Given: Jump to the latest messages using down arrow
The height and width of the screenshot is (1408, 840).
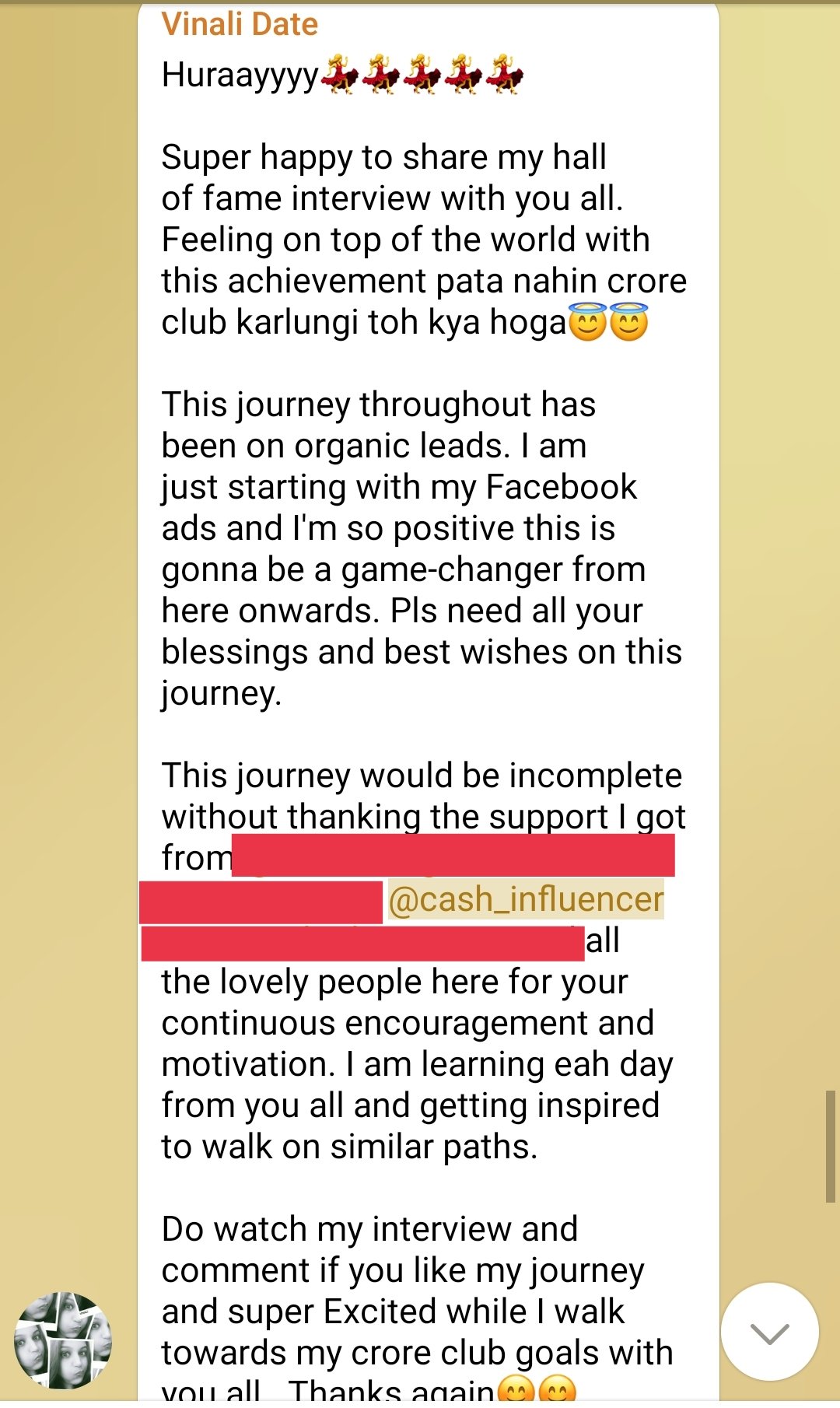Looking at the screenshot, I should [x=769, y=1332].
